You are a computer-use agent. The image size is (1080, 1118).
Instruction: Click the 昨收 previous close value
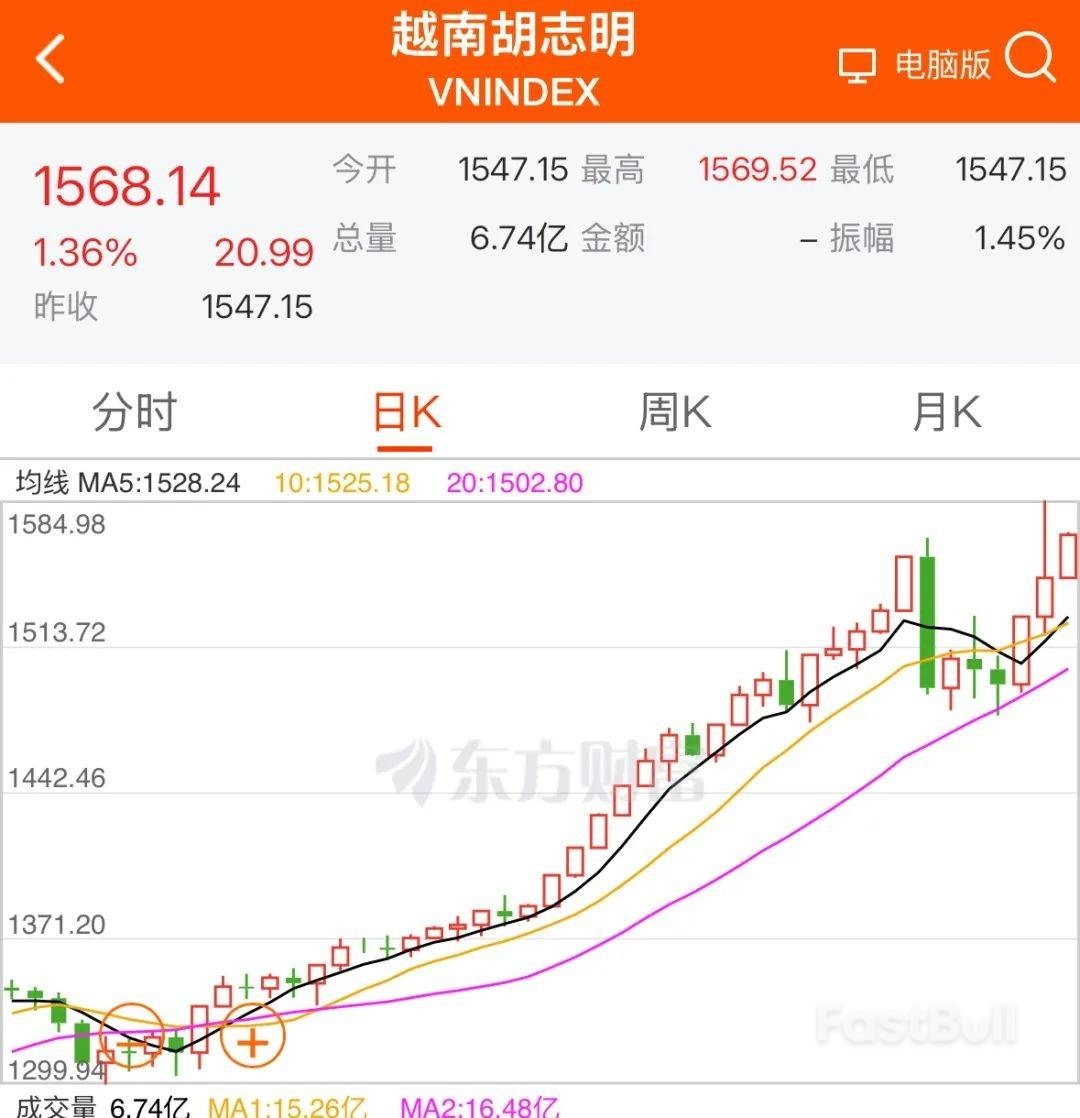click(x=256, y=307)
